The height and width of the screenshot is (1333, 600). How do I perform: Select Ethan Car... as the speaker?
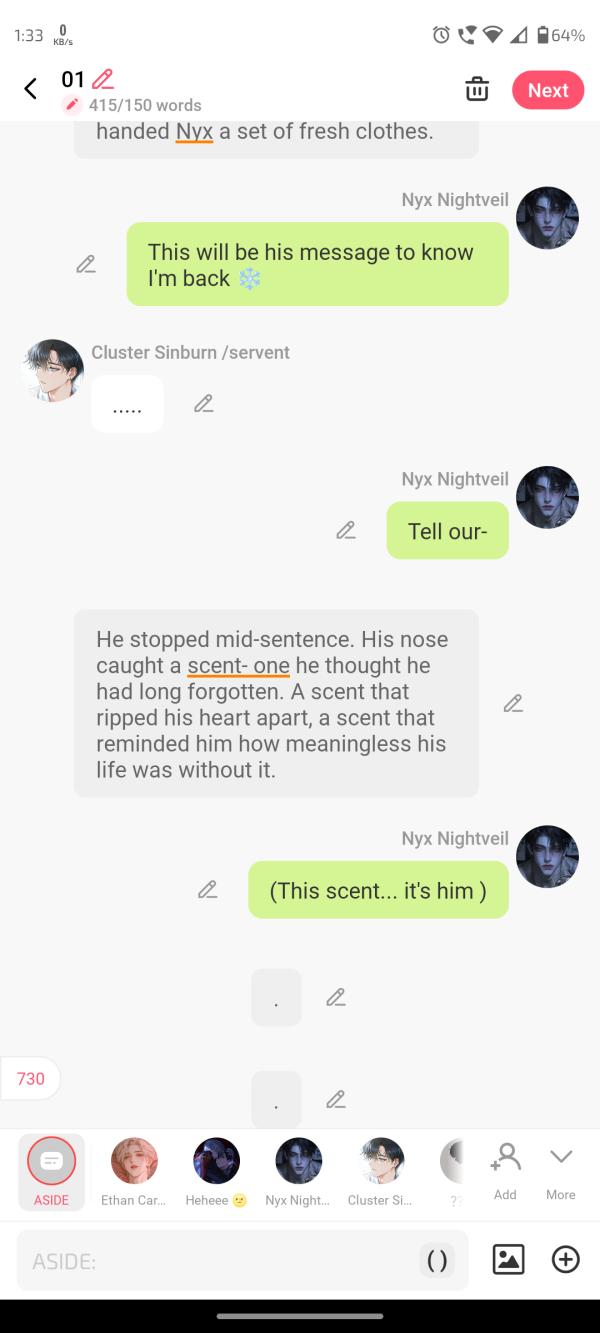(134, 1170)
